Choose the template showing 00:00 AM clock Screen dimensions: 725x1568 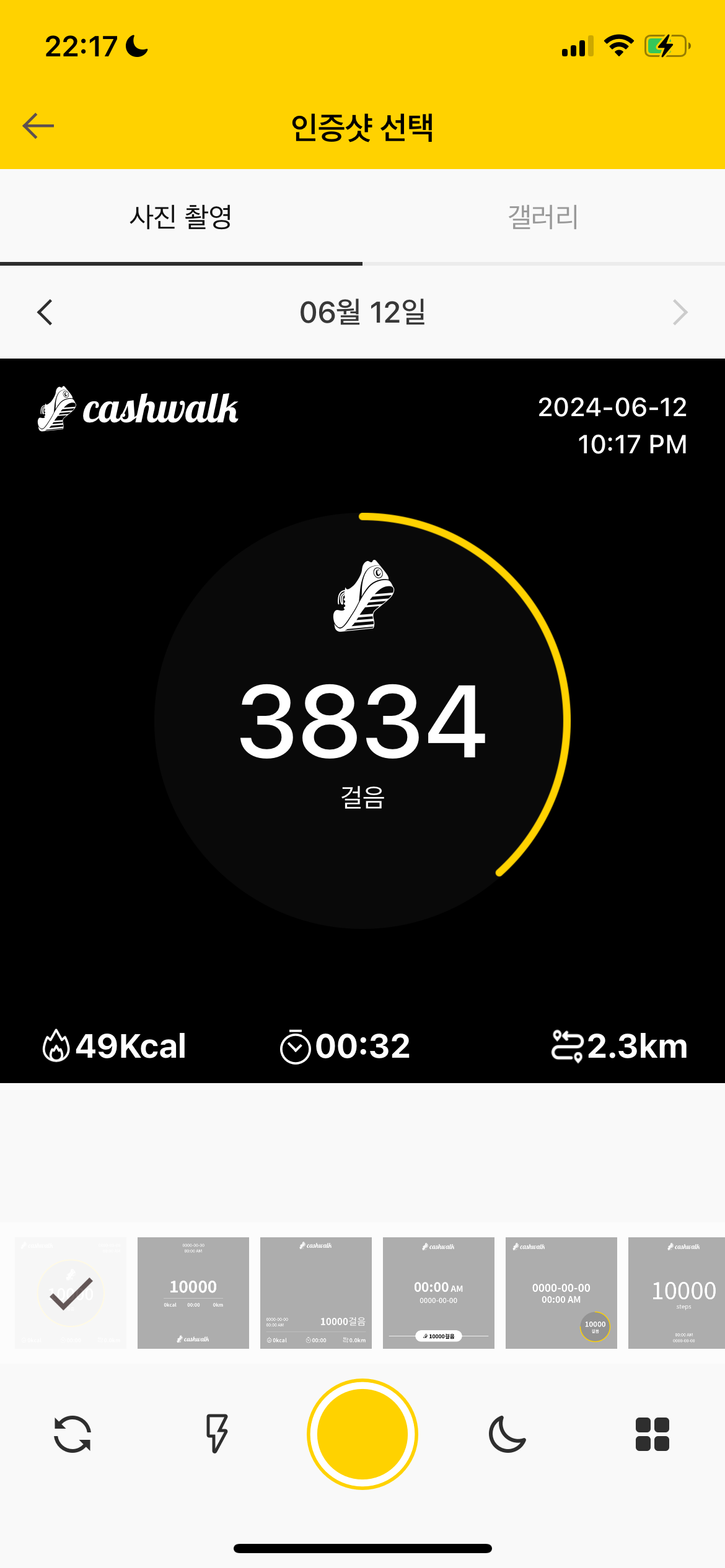tap(439, 1293)
